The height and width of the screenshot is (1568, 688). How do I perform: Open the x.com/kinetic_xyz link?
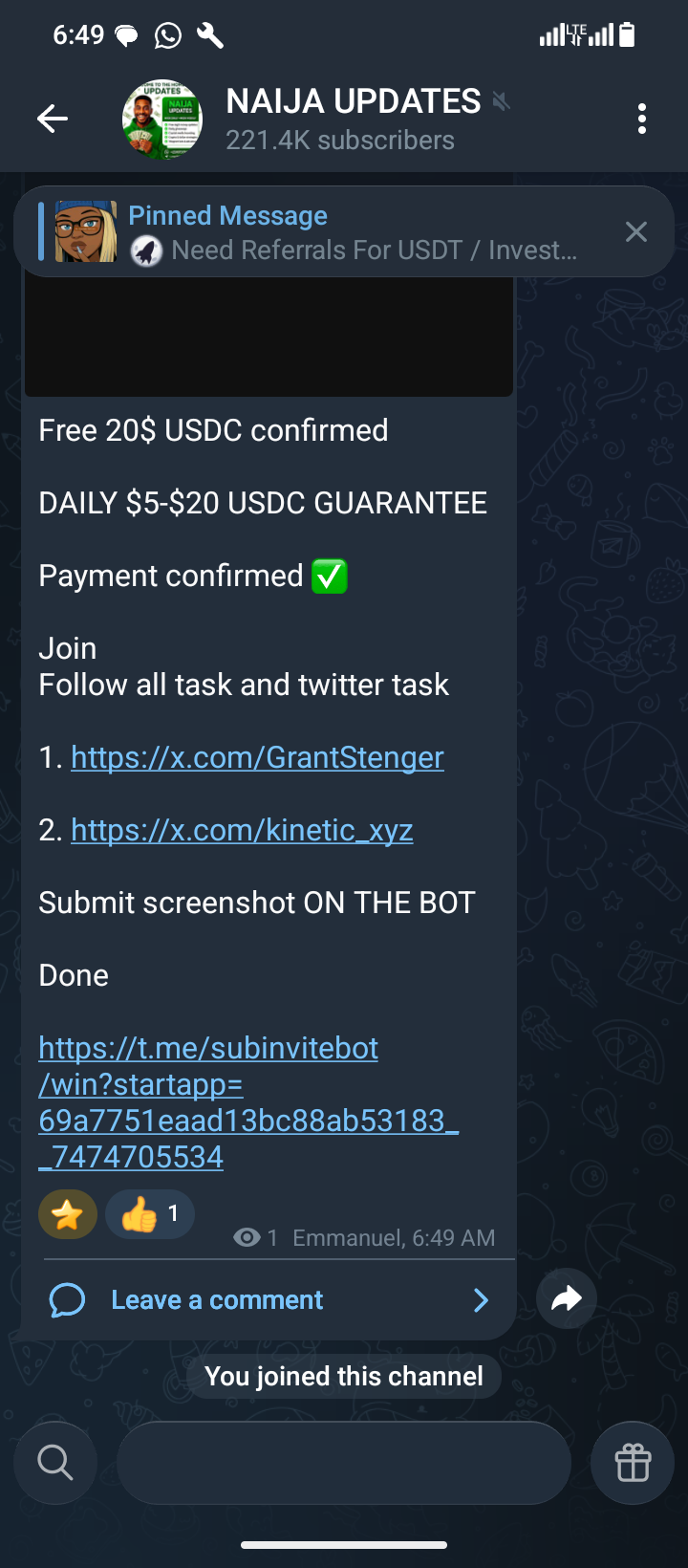click(x=242, y=830)
